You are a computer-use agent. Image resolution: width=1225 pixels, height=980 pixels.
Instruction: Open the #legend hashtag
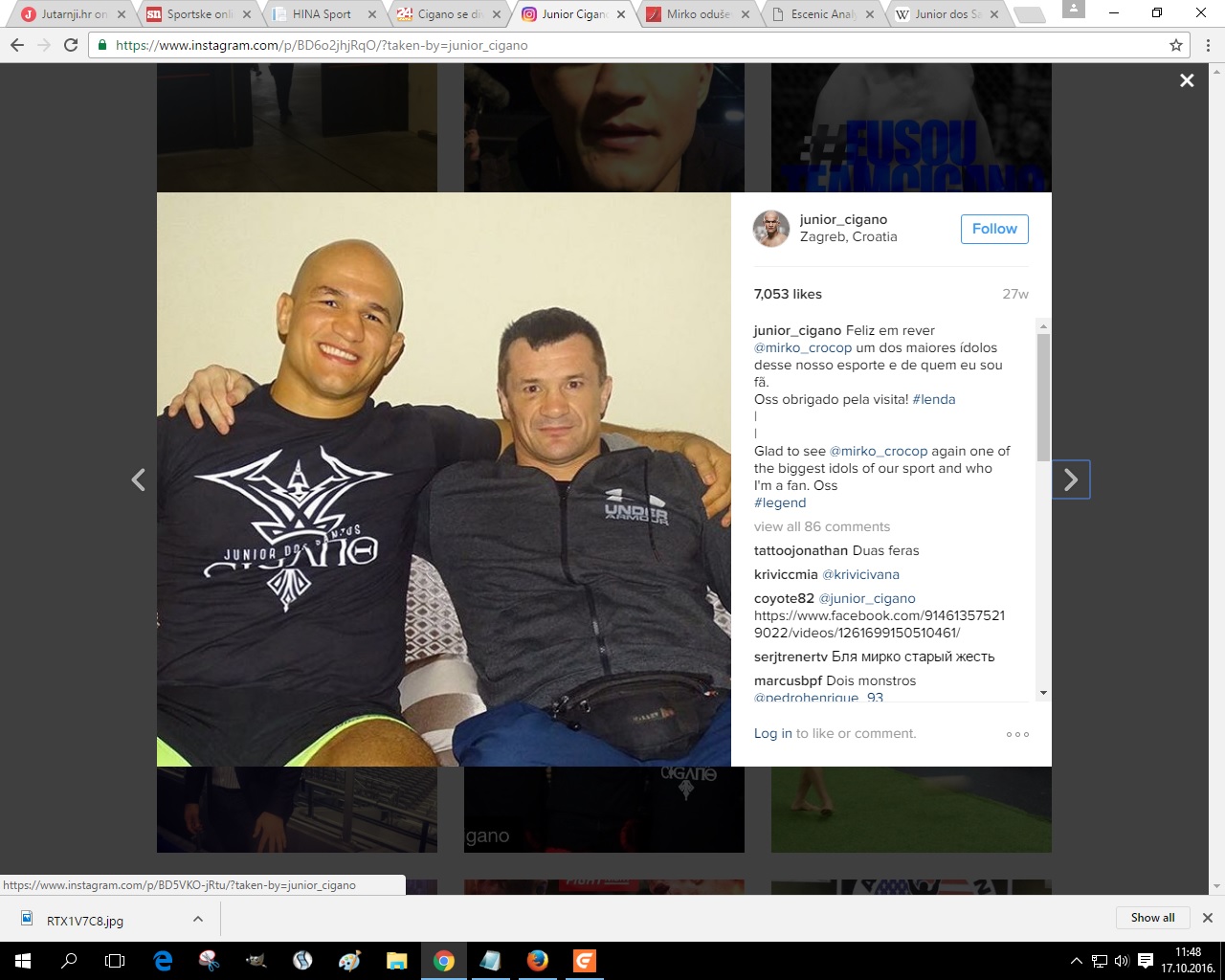click(780, 502)
